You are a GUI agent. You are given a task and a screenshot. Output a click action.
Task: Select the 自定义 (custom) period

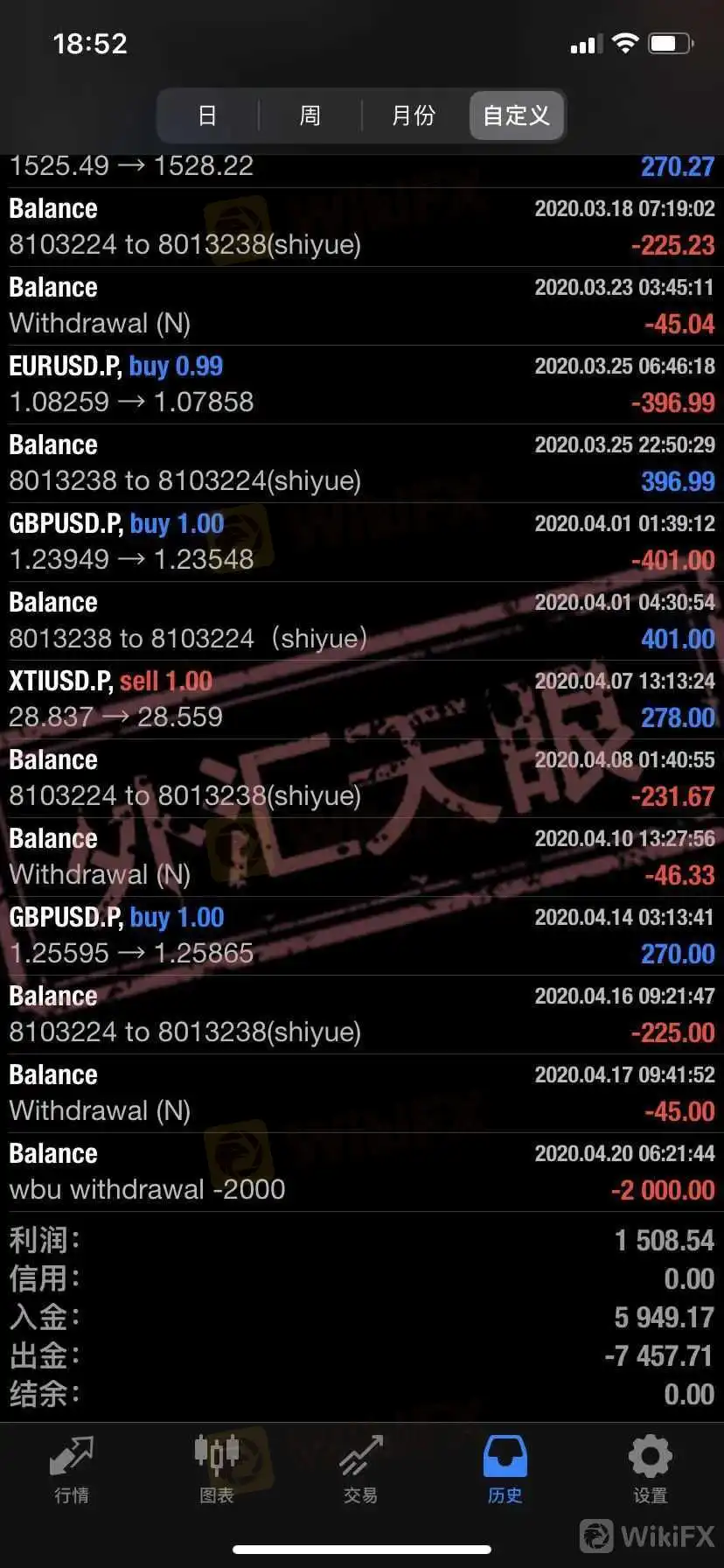click(517, 115)
